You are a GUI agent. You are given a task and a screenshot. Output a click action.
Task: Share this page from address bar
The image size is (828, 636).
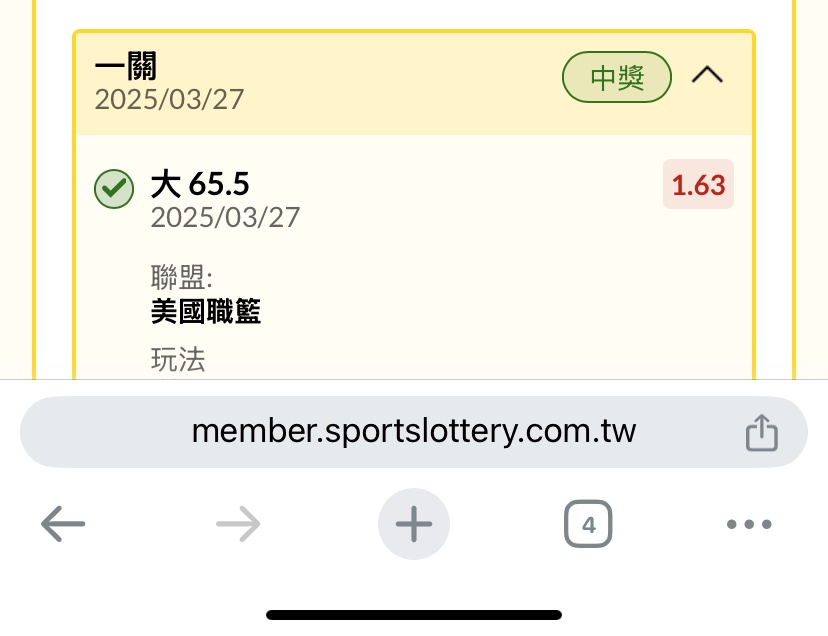(762, 433)
